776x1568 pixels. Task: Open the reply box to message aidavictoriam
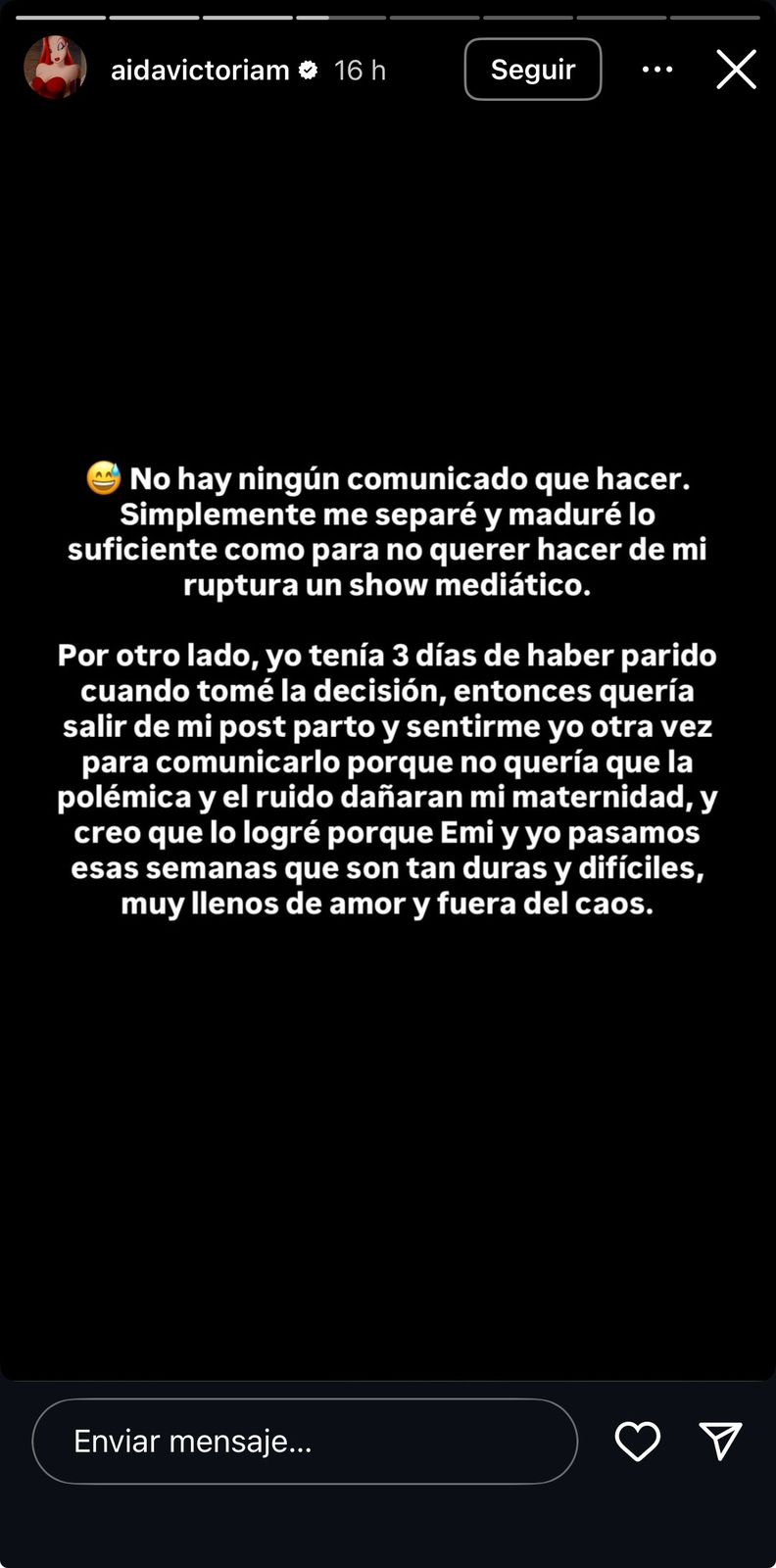click(x=304, y=1441)
